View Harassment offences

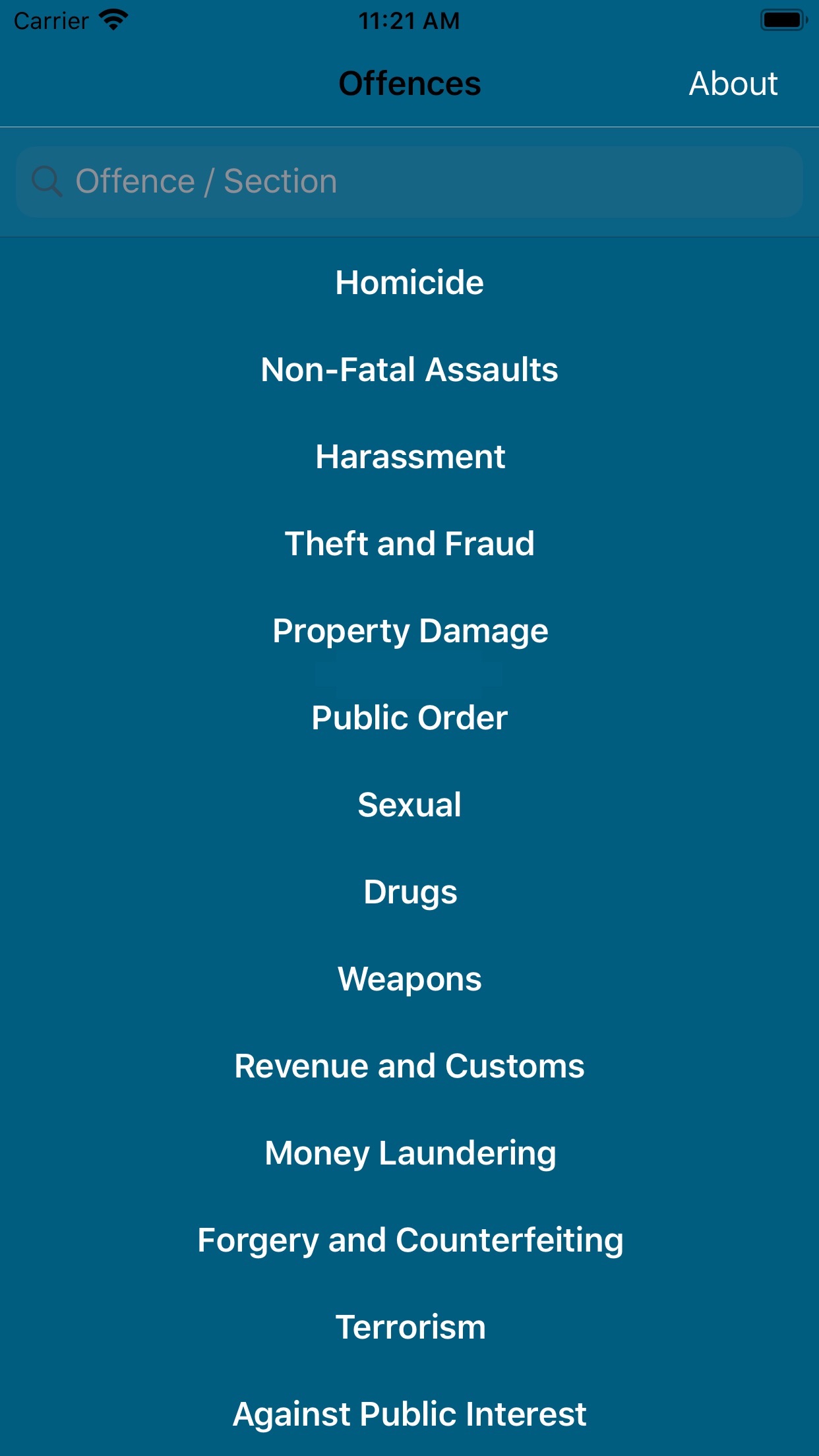coord(409,456)
